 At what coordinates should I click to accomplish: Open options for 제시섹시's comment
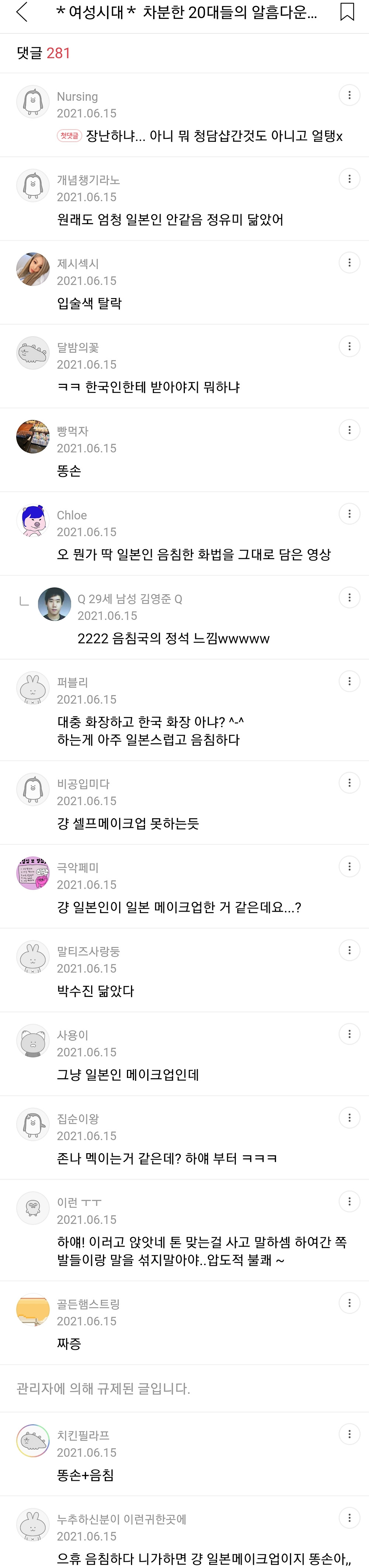[x=349, y=262]
